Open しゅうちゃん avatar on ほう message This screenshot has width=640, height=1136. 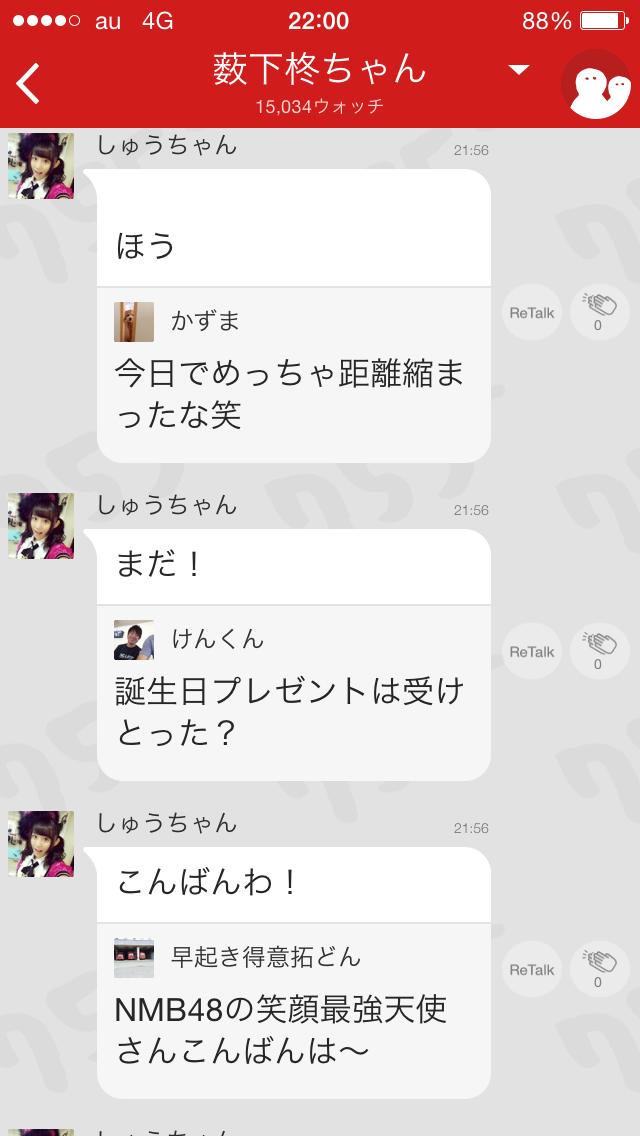click(x=41, y=166)
